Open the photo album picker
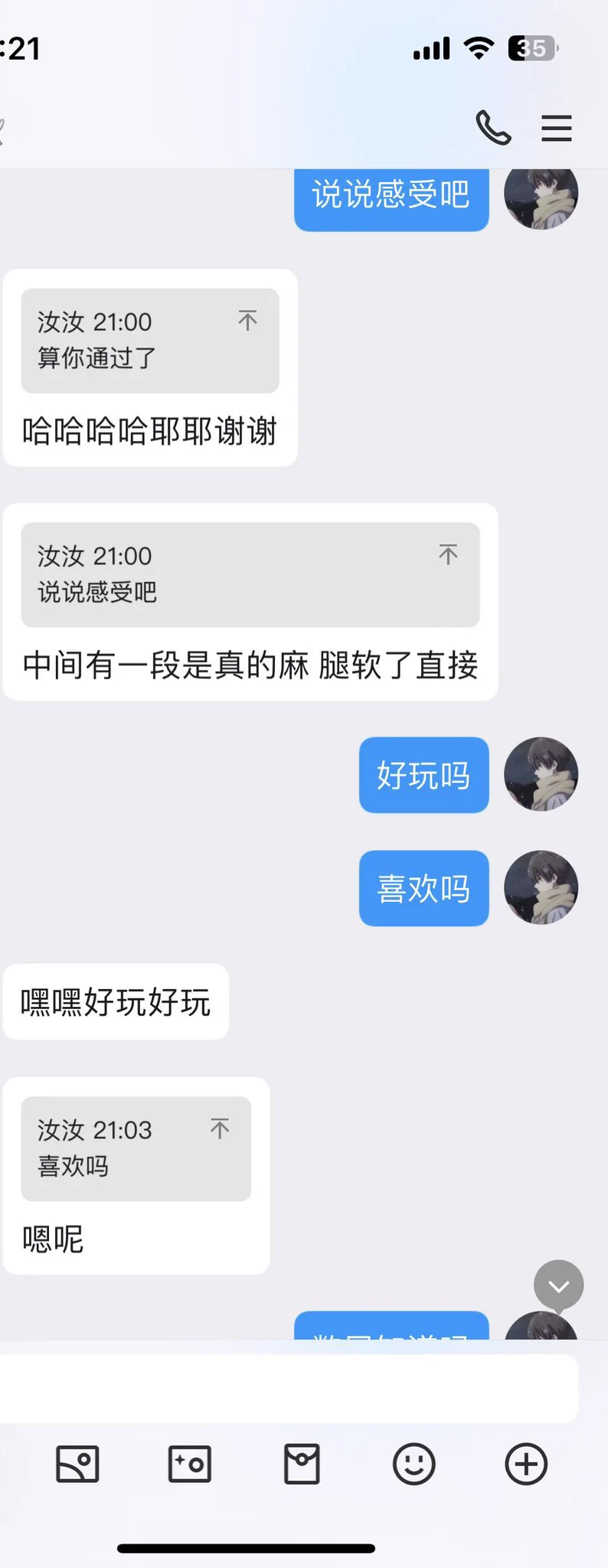 click(x=77, y=1463)
